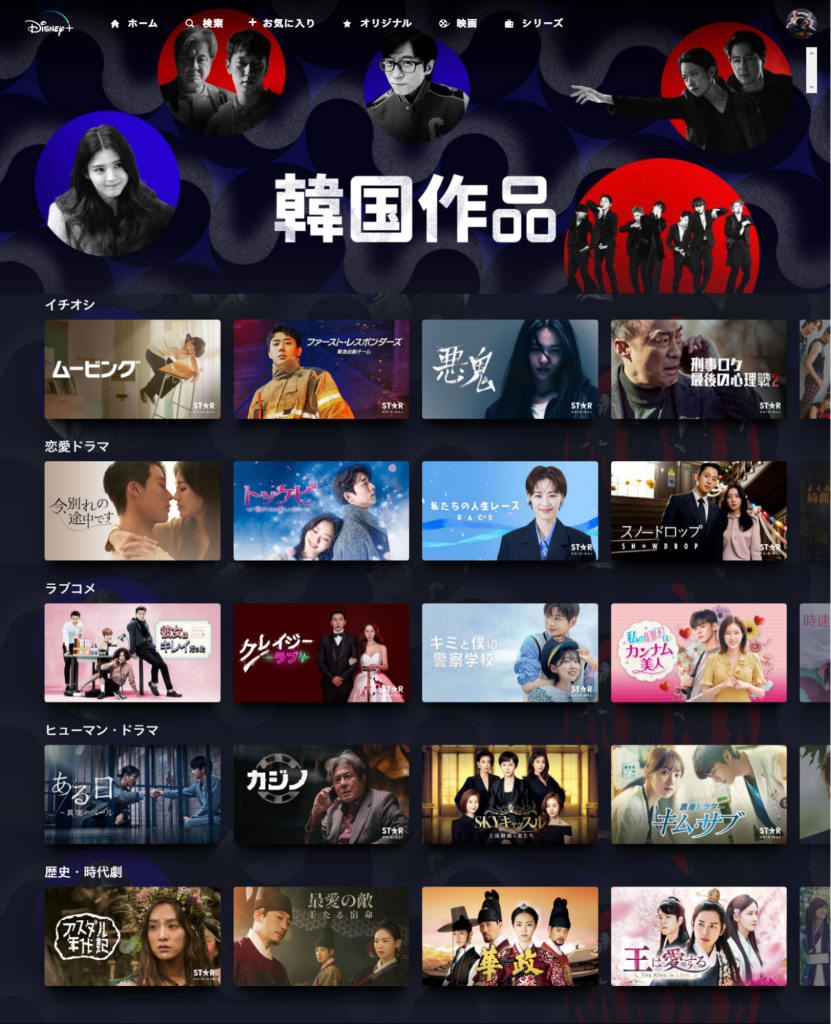Image resolution: width=831 pixels, height=1024 pixels.
Task: Open 私たちの人生レース title
Action: coord(510,510)
